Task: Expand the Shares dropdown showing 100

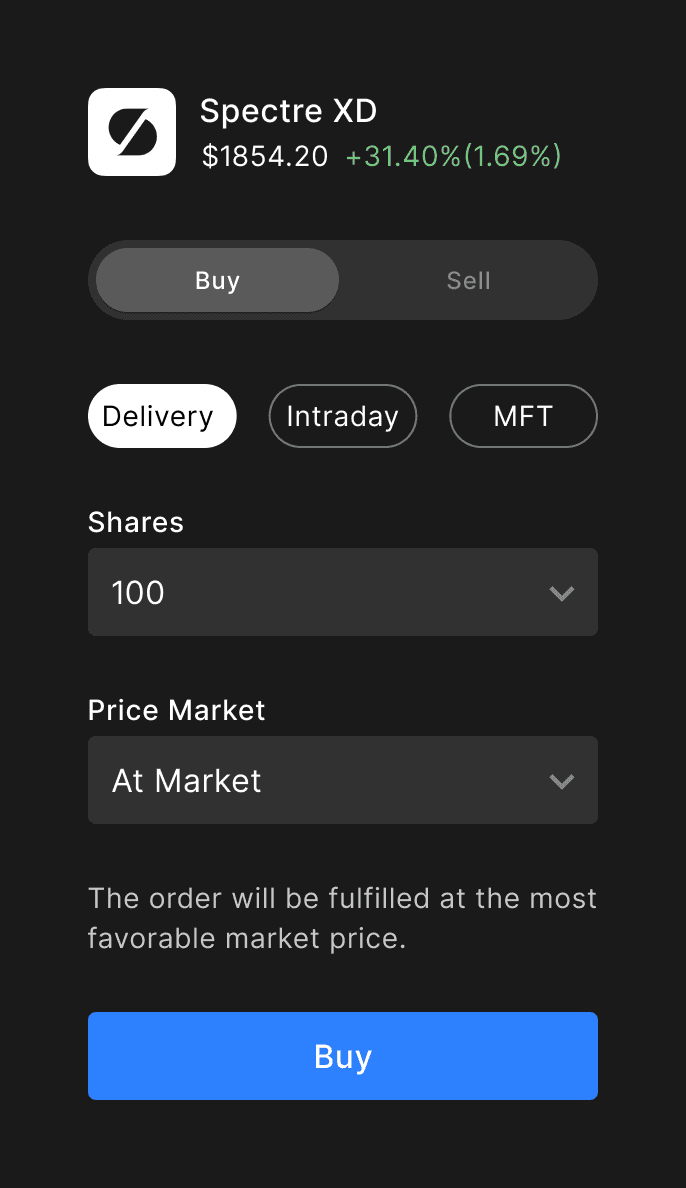Action: (x=342, y=592)
